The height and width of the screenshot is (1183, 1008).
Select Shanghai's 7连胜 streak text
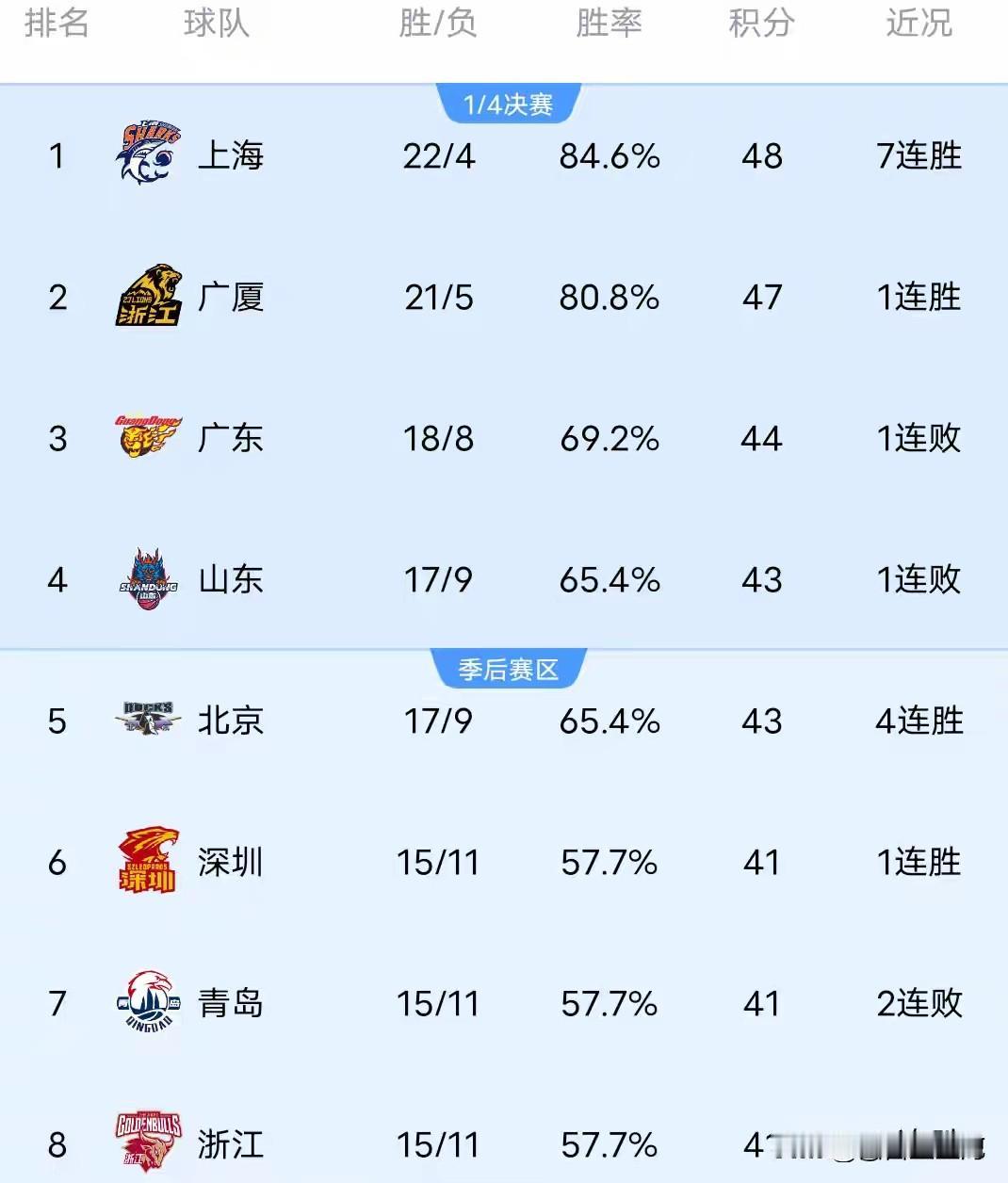(x=917, y=155)
